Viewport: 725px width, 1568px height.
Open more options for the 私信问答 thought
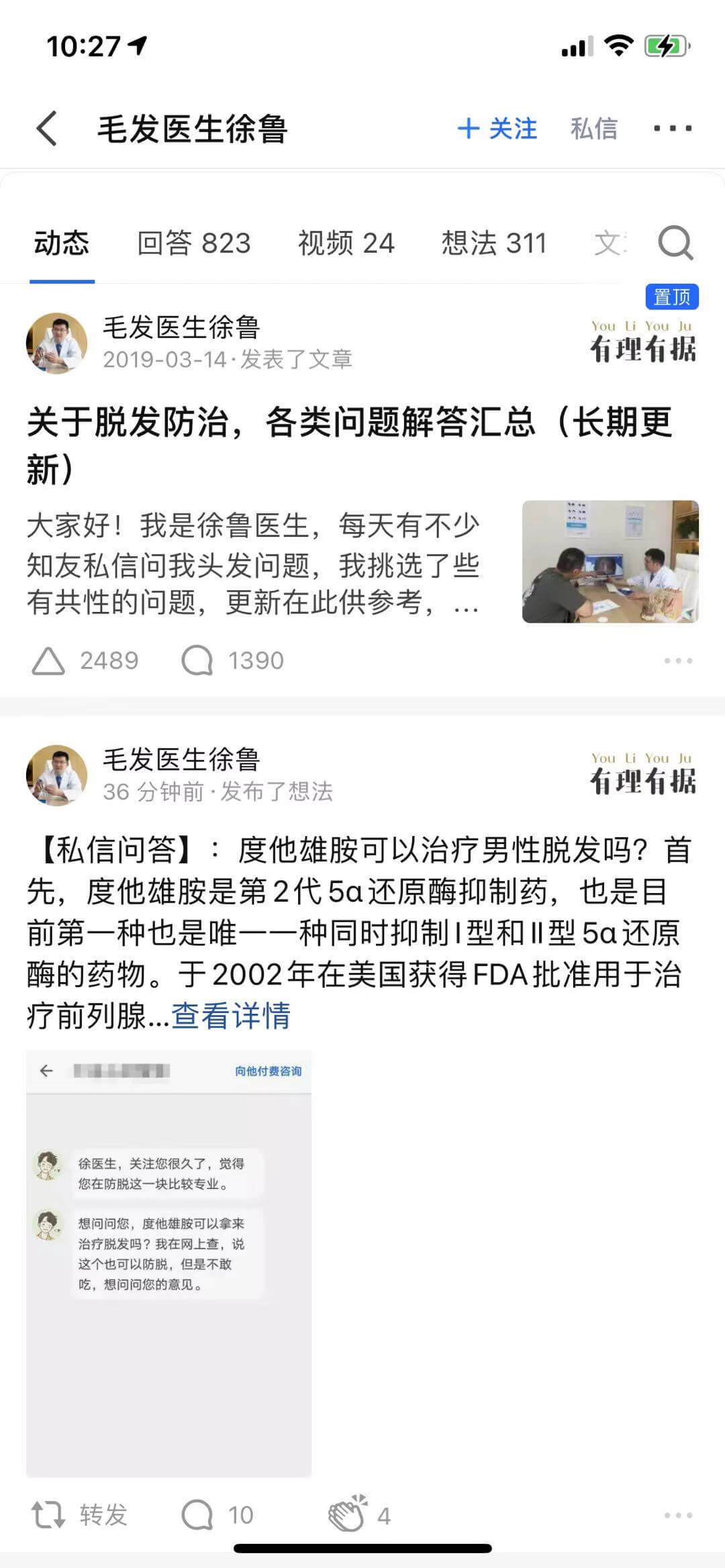pos(678,1515)
